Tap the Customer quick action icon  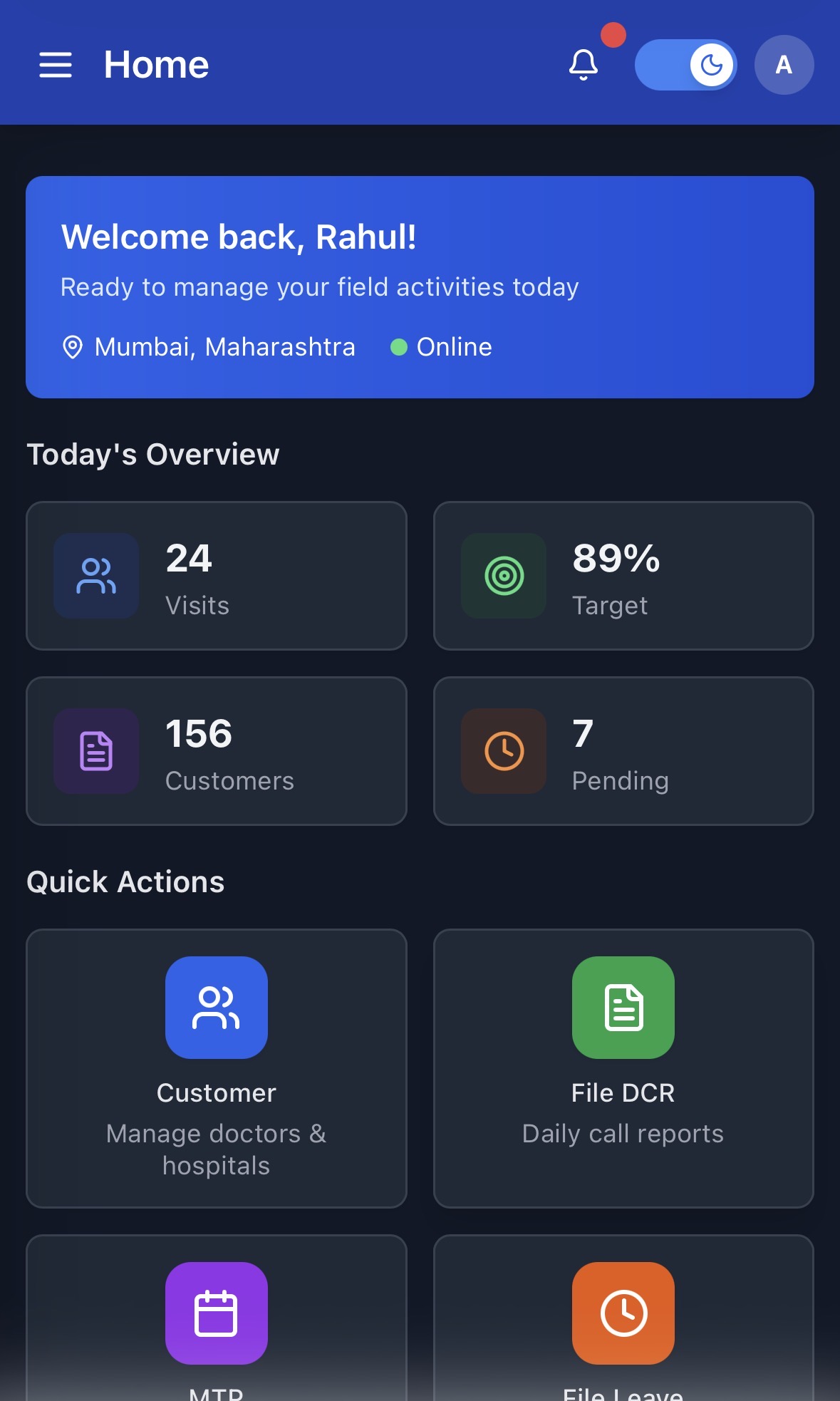(216, 1007)
